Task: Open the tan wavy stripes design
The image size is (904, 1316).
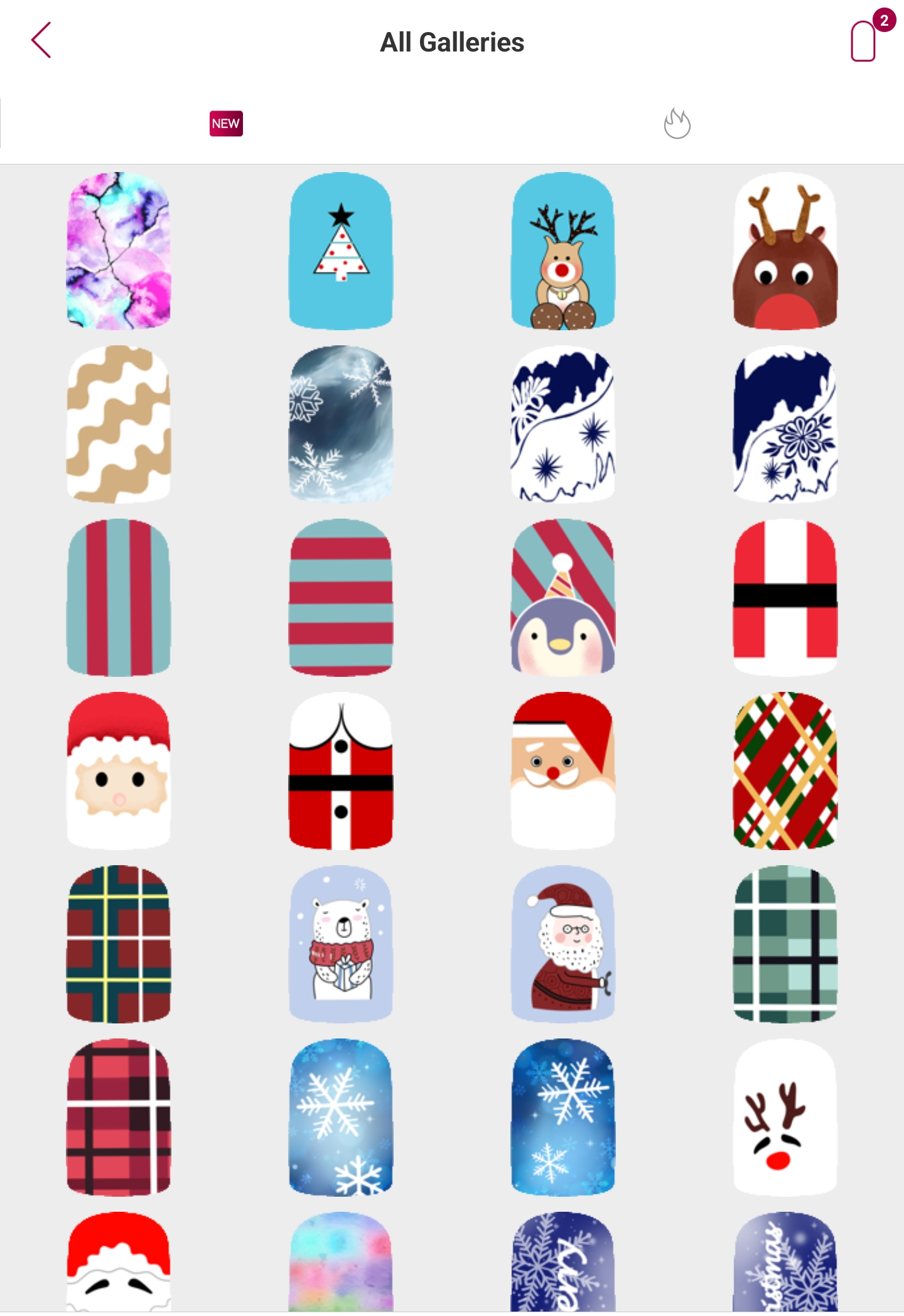Action: [x=119, y=424]
